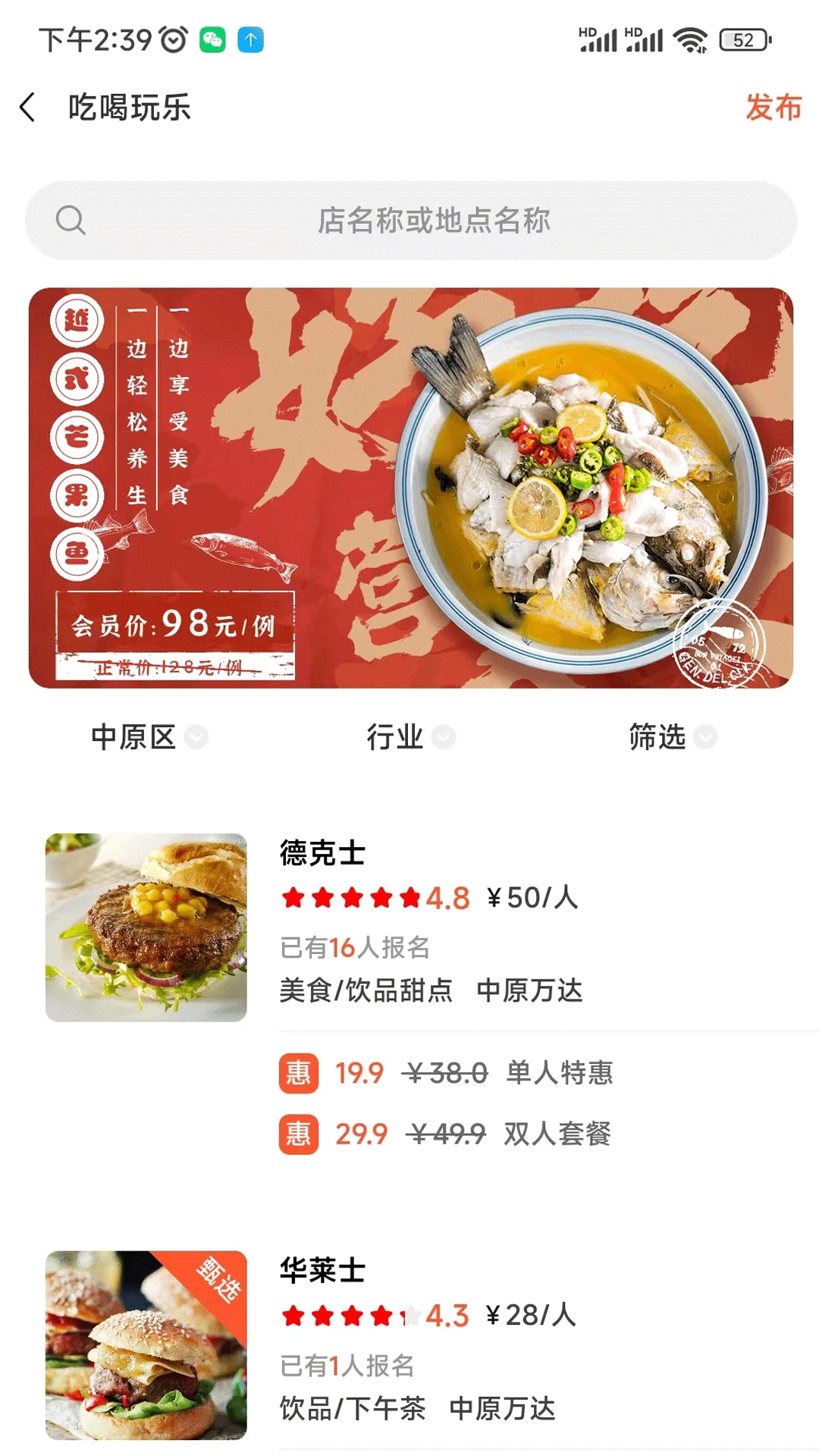Image resolution: width=819 pixels, height=1456 pixels.
Task: Expand the 行业 category dropdown
Action: tap(406, 737)
